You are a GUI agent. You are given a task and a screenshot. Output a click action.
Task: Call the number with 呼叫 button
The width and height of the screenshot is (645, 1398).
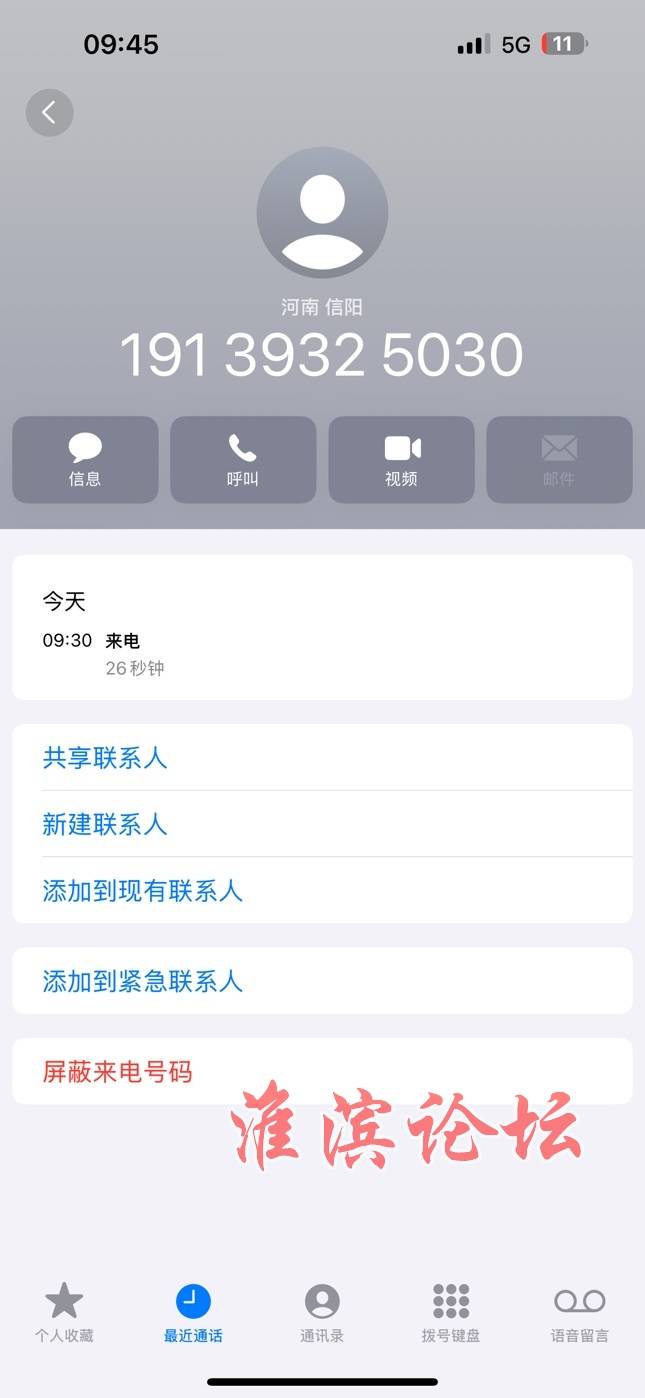(243, 460)
